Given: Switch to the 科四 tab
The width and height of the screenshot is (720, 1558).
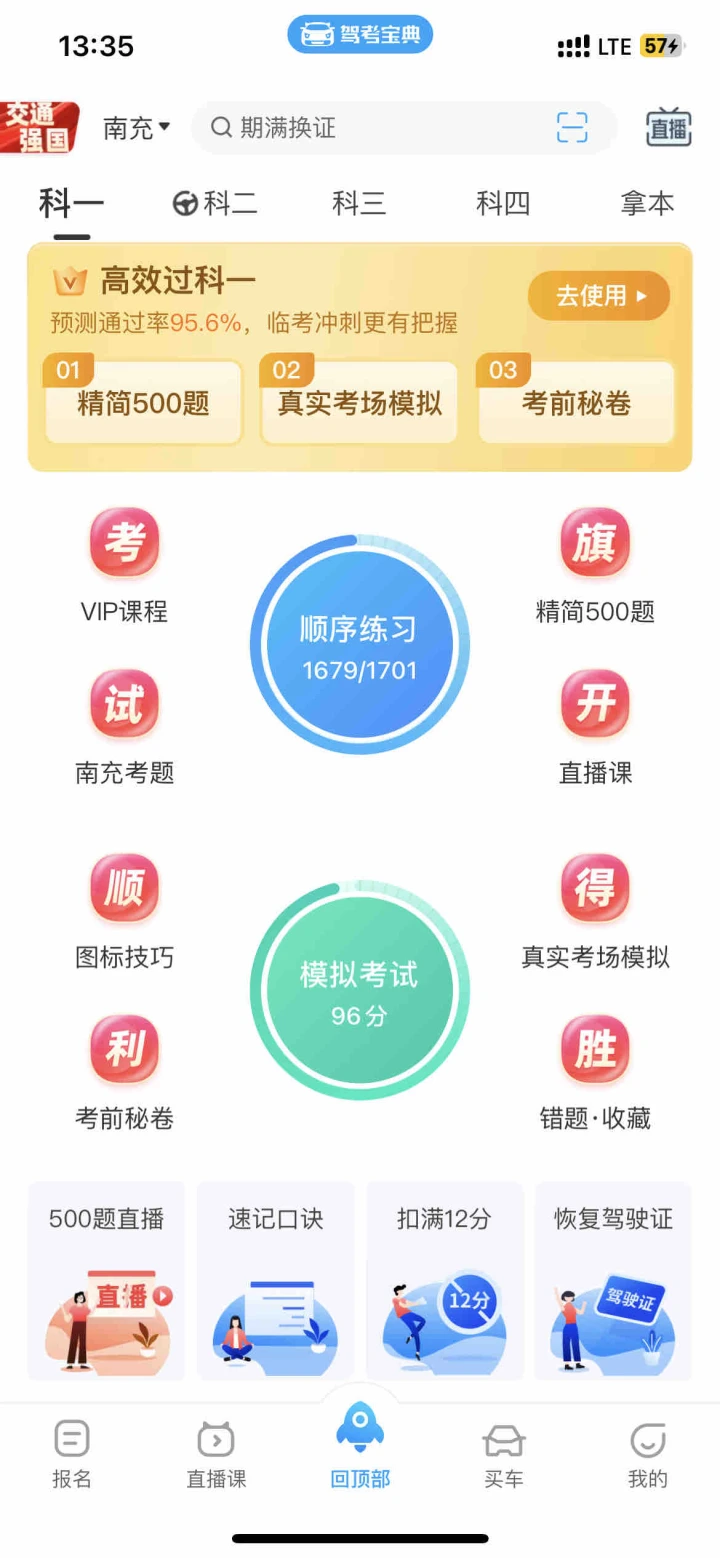Looking at the screenshot, I should pyautogui.click(x=503, y=204).
